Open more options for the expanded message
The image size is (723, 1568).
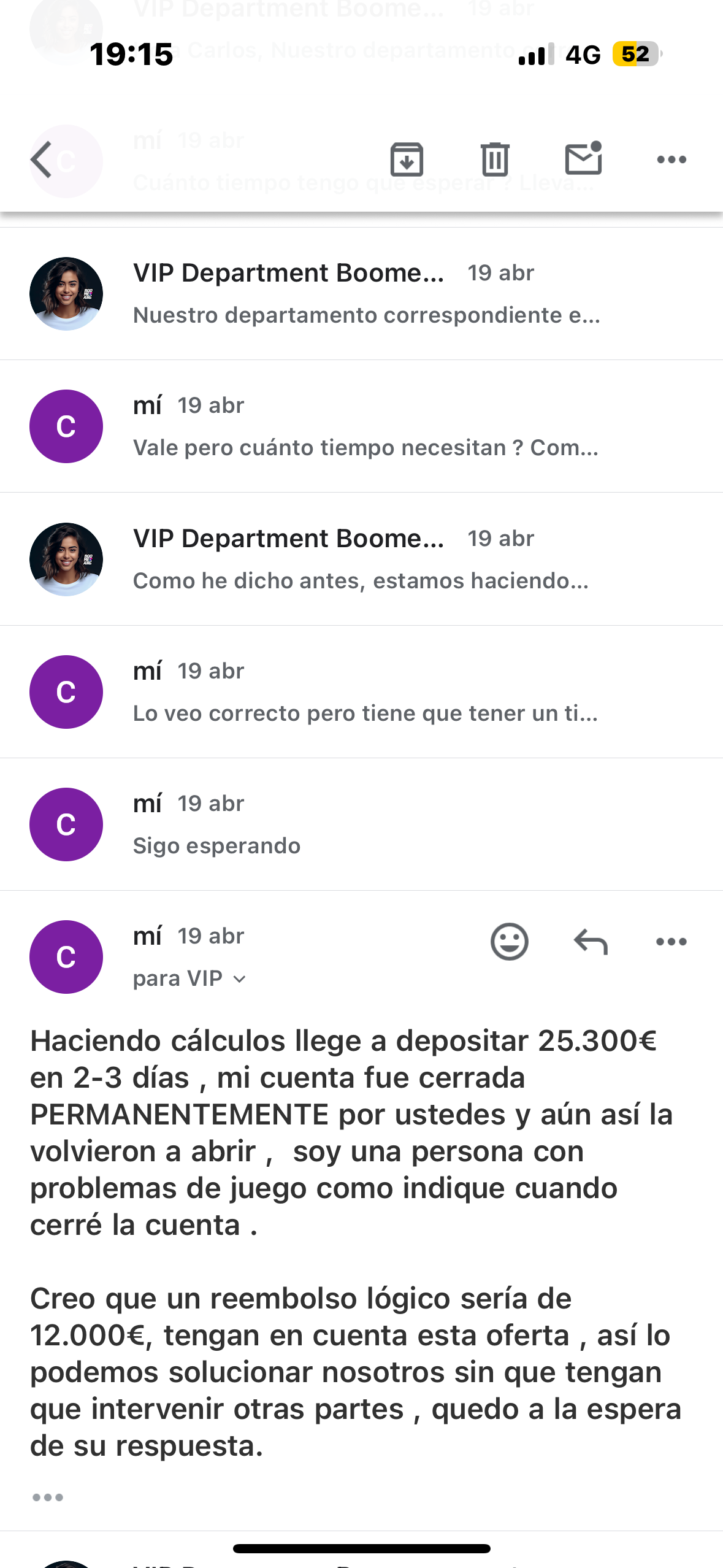point(670,940)
